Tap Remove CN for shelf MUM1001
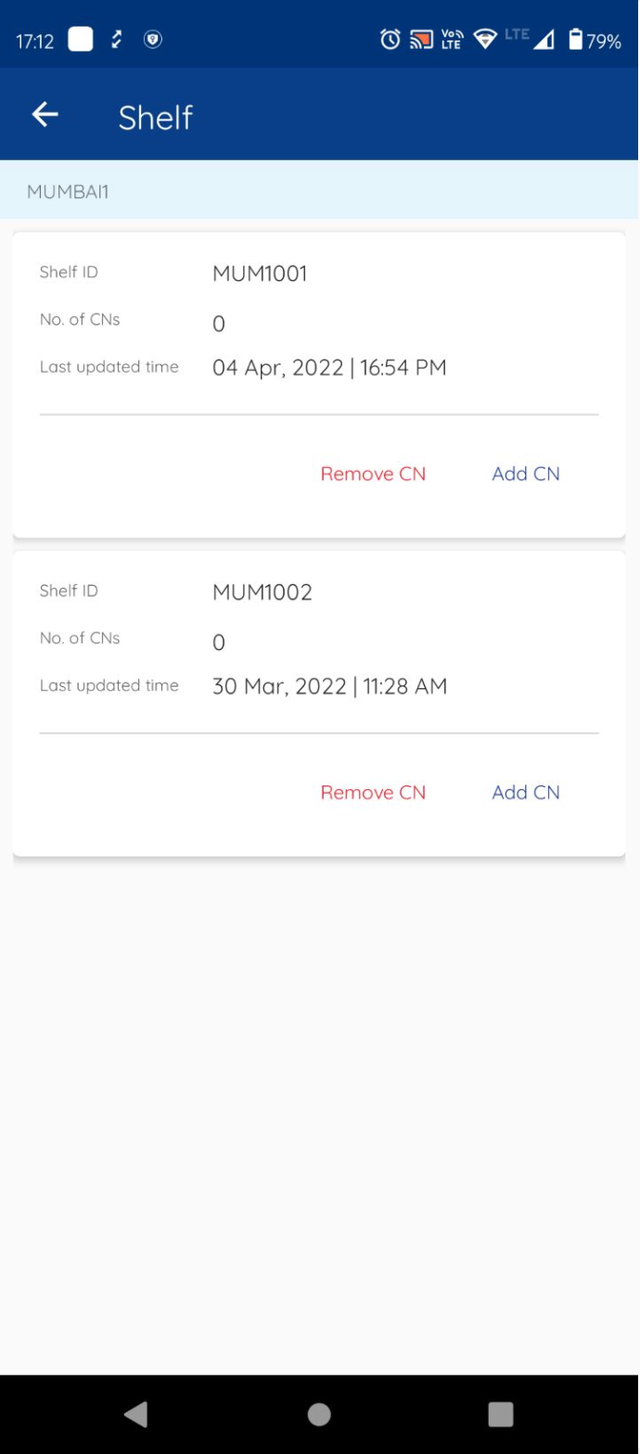Image resolution: width=640 pixels, height=1454 pixels. pyautogui.click(x=373, y=474)
